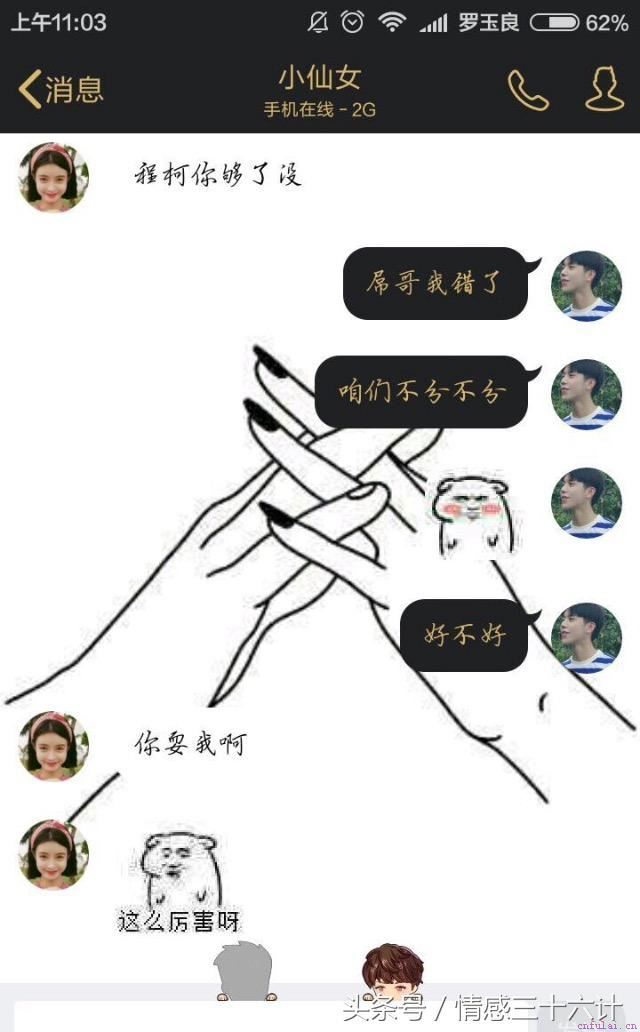Start a voice call with 小仙女
Screen dimensions: 640x1032
pyautogui.click(x=528, y=90)
